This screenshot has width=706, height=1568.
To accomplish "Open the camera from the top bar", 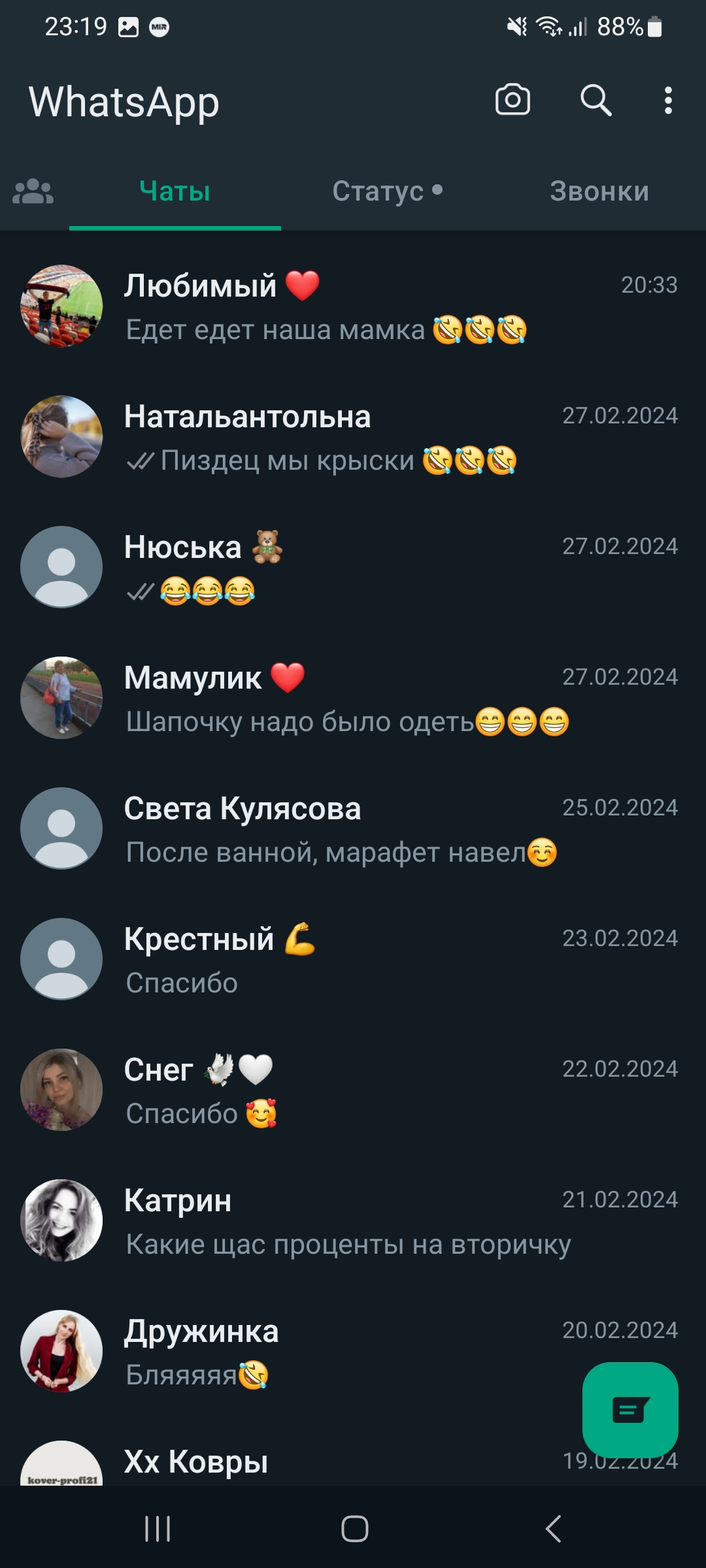I will 513,100.
